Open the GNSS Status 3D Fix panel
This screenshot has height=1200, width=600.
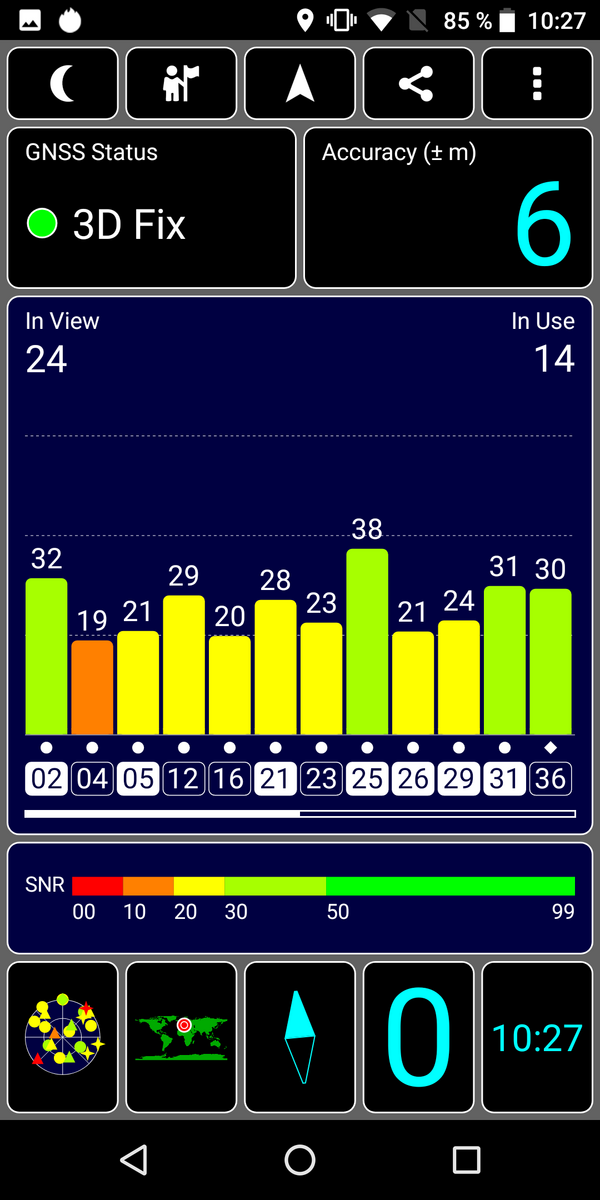152,208
